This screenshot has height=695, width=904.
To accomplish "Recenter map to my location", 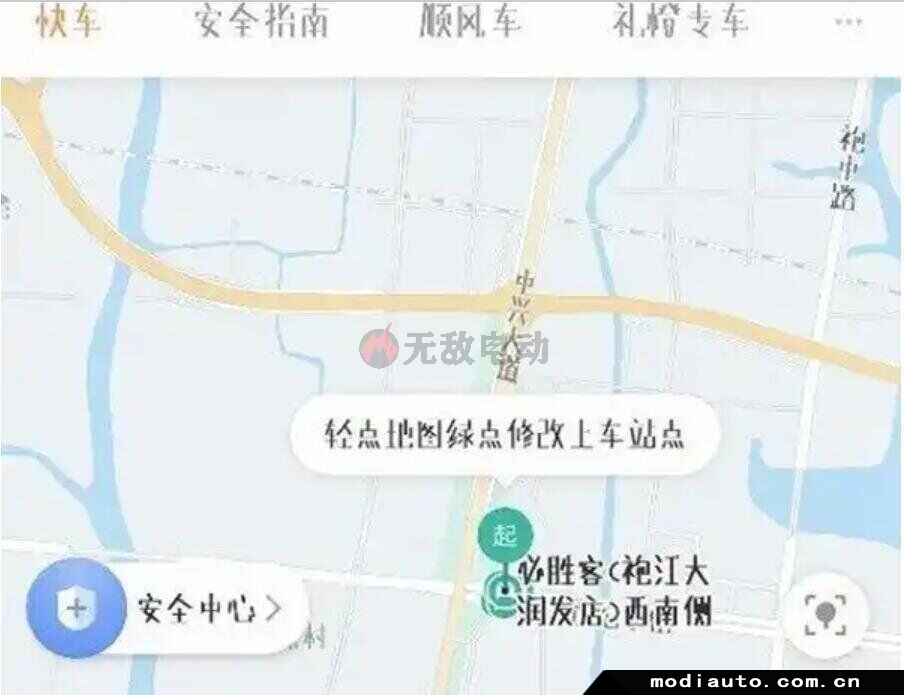I will (x=826, y=612).
